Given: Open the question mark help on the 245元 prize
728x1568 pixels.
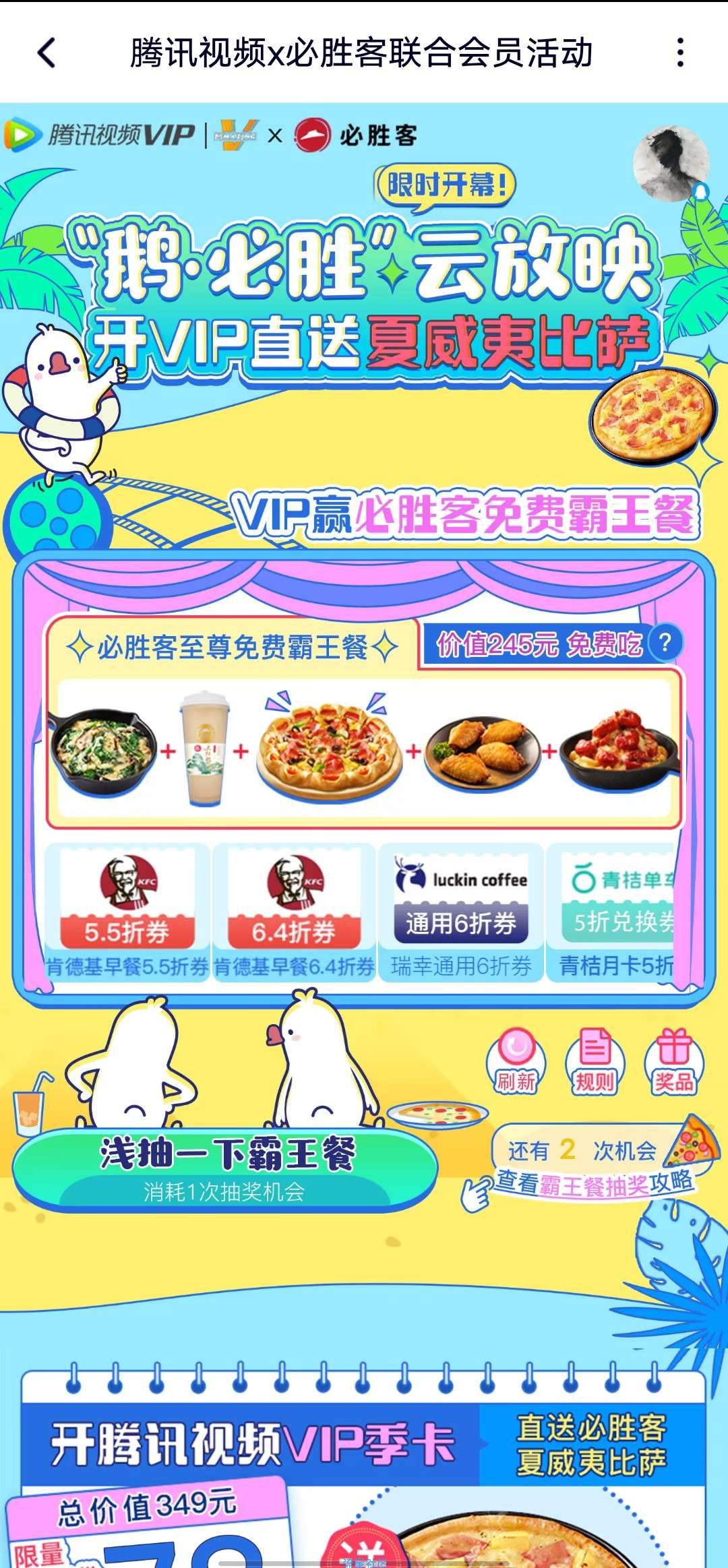Looking at the screenshot, I should (665, 643).
